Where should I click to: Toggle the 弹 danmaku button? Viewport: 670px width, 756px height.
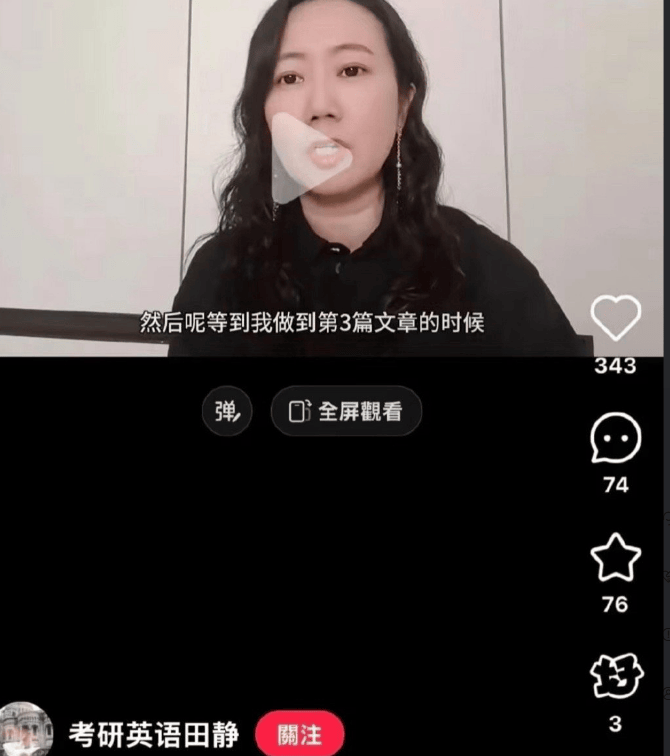(227, 411)
